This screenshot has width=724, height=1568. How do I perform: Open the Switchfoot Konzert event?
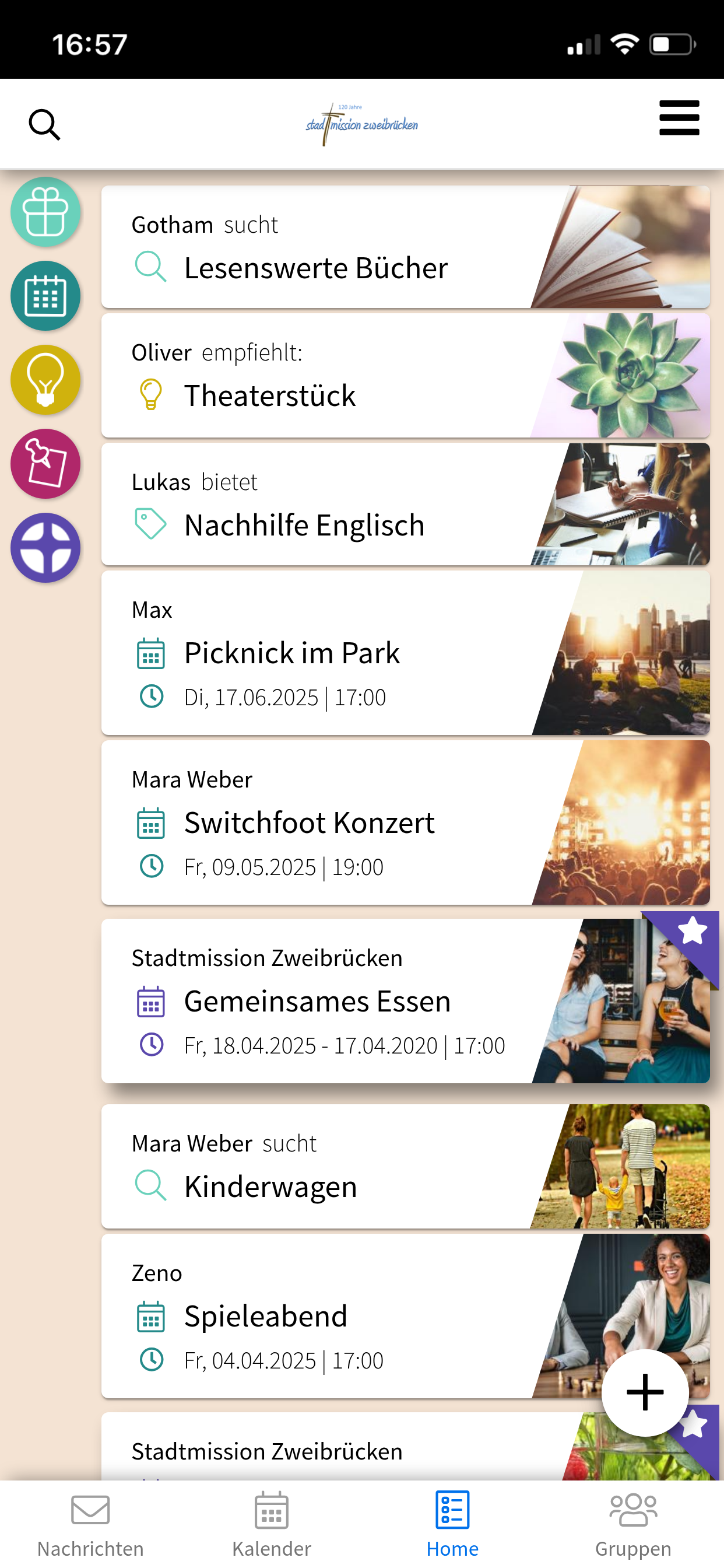pyautogui.click(x=405, y=822)
